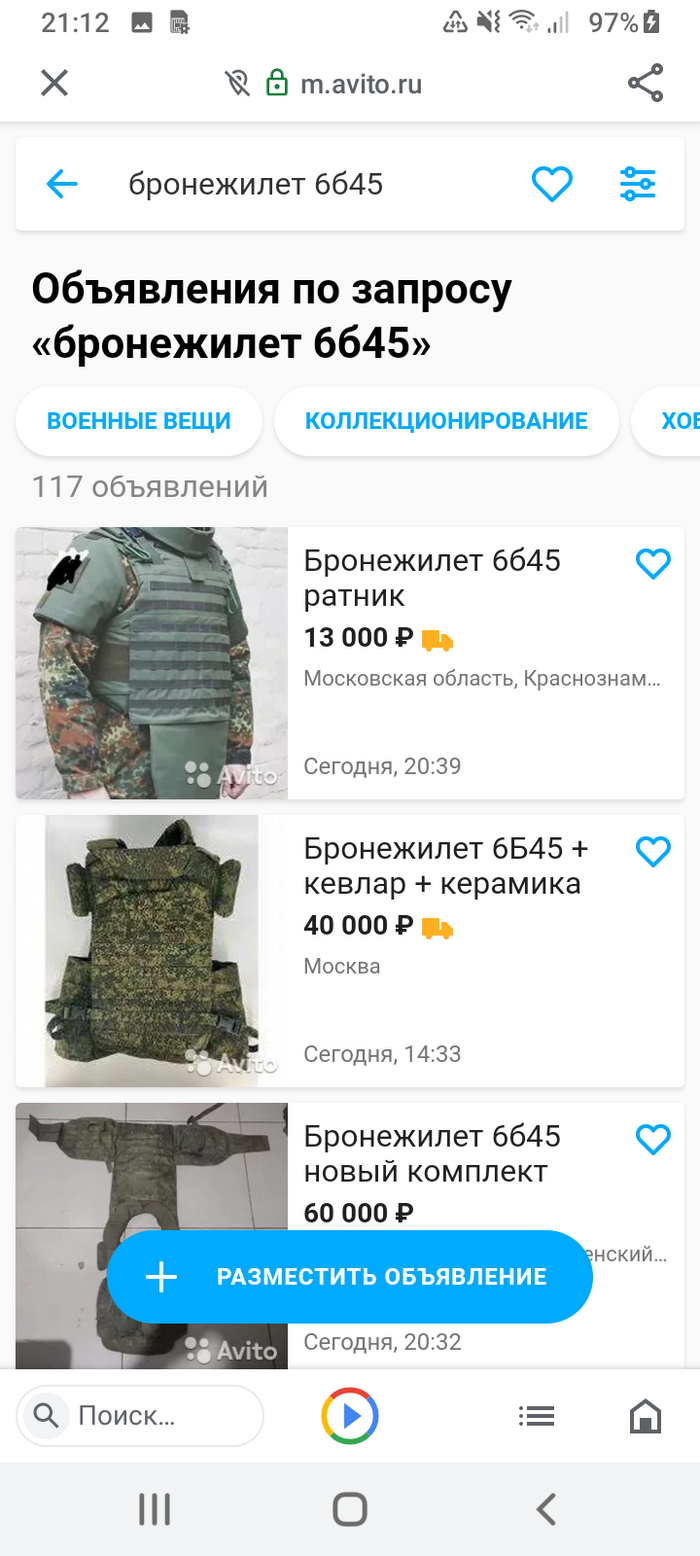Viewport: 700px width, 1556px height.
Task: Open the list icon in bottom bar
Action: click(537, 1416)
